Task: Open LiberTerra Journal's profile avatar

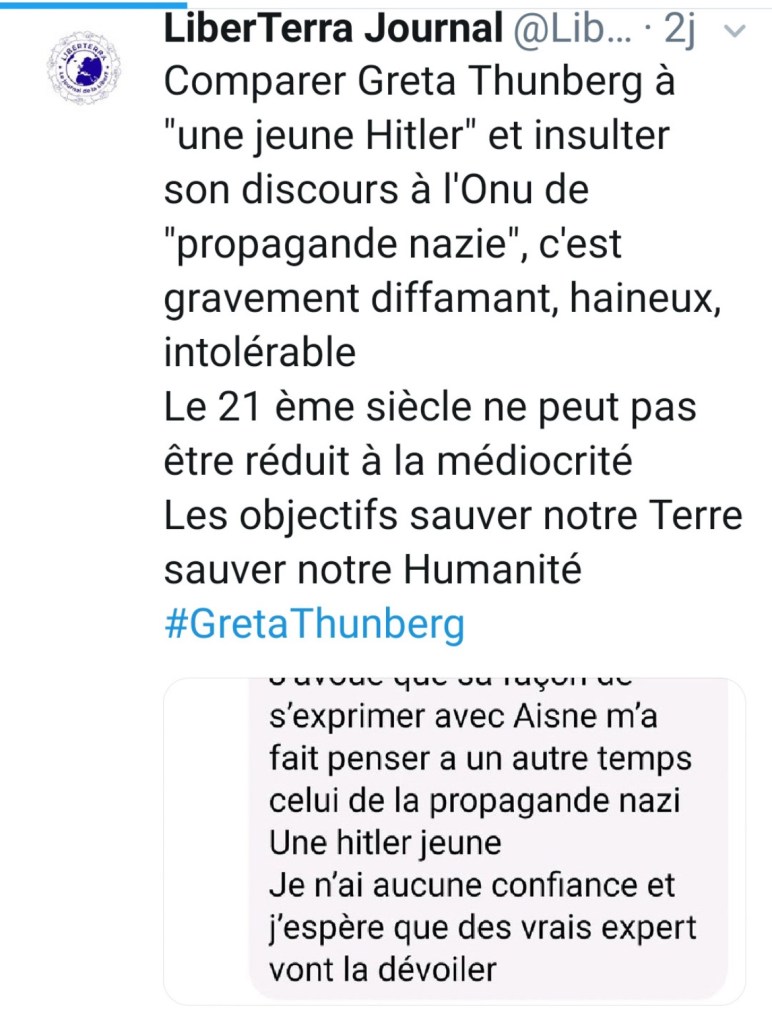Action: pyautogui.click(x=84, y=71)
